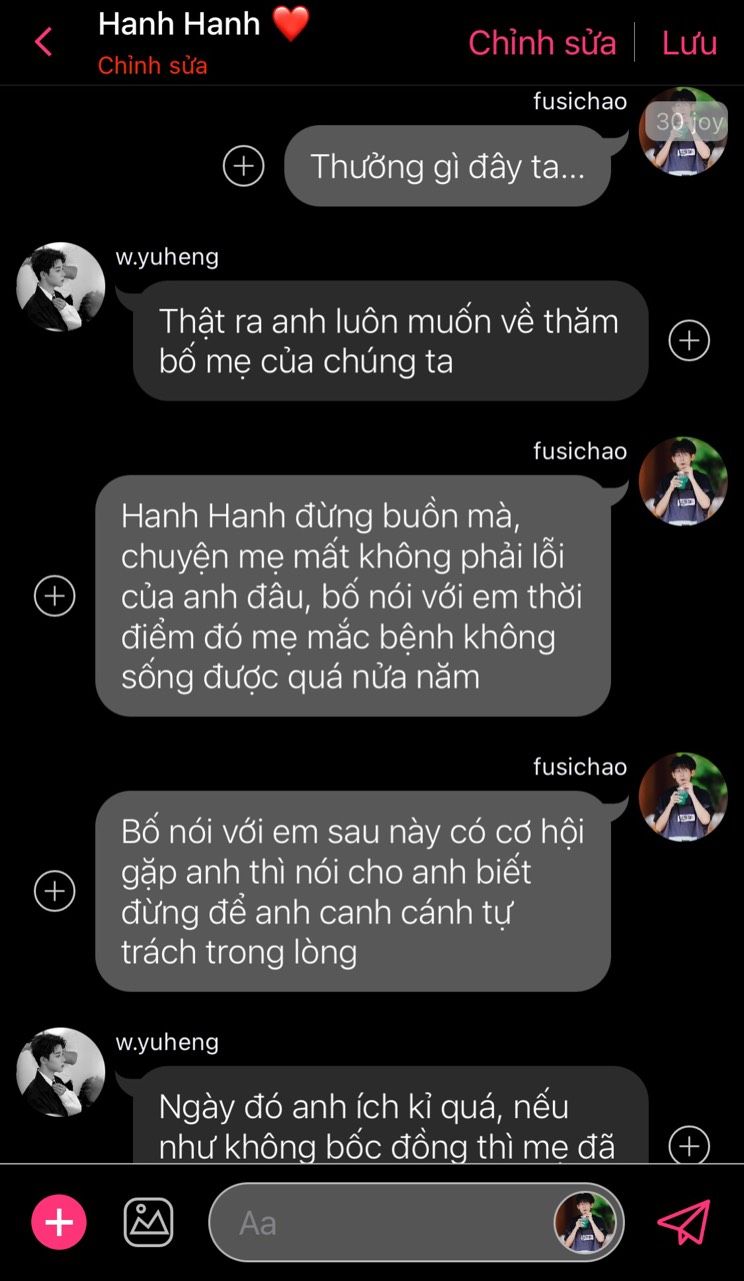Tap w.yuheng's avatar beside "Thật ra anh" message

click(61, 287)
